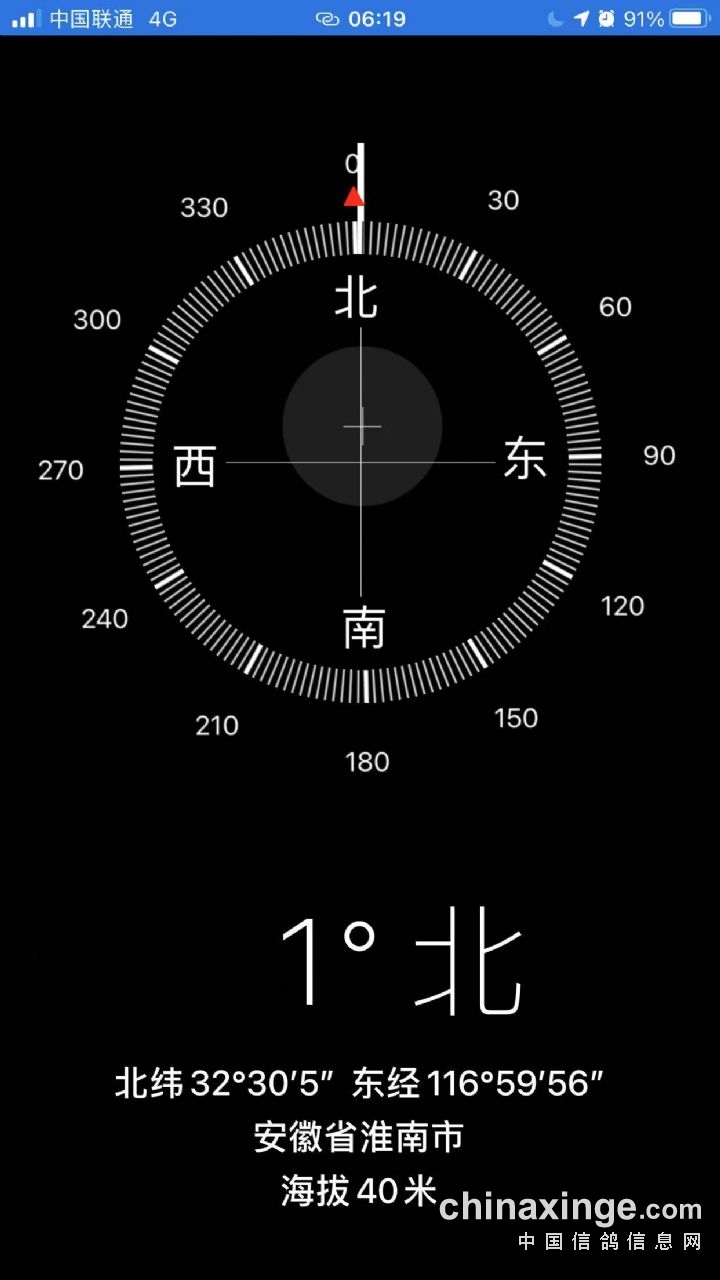Tap the compass dial to lock the bearing
Screen dimensions: 720x1280
click(360, 460)
